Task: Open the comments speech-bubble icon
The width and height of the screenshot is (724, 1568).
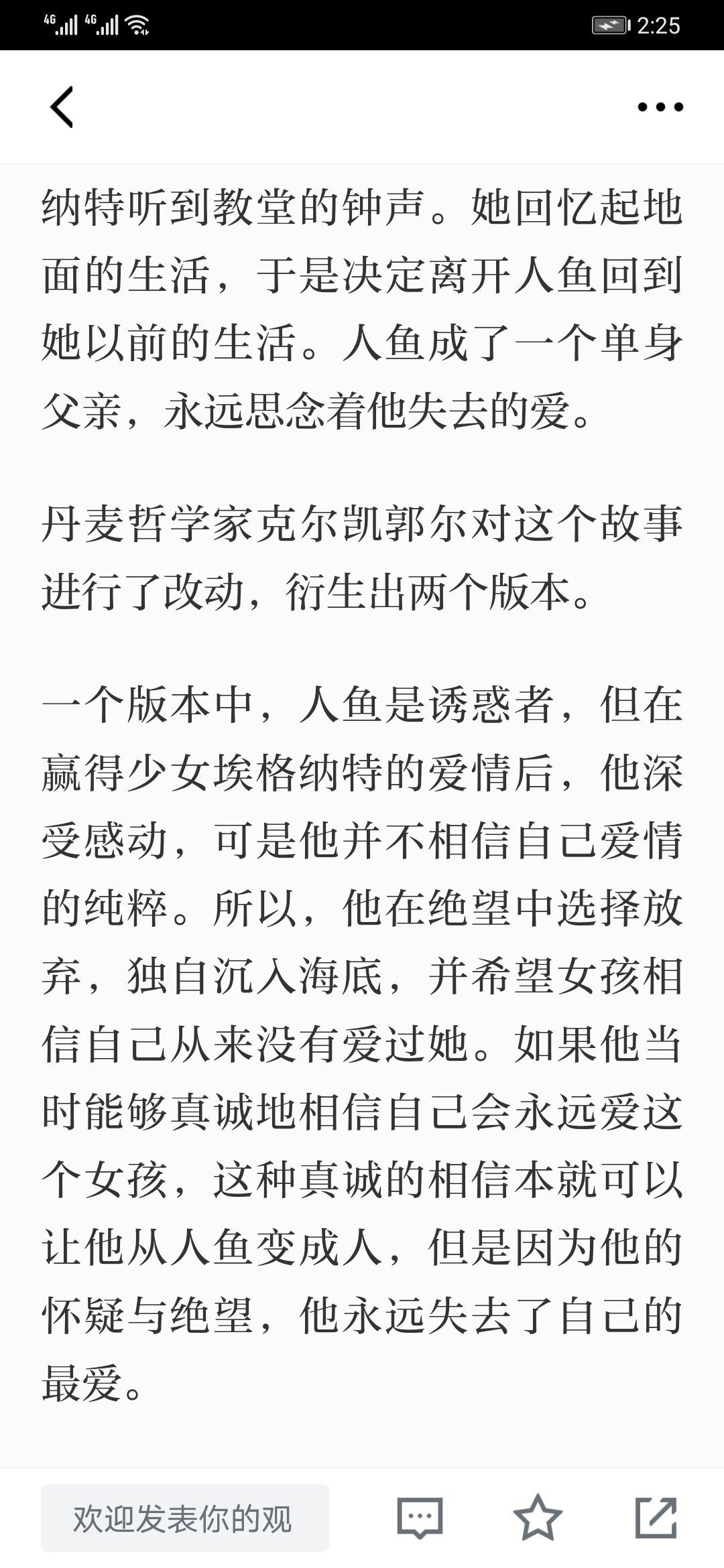Action: click(x=420, y=1518)
